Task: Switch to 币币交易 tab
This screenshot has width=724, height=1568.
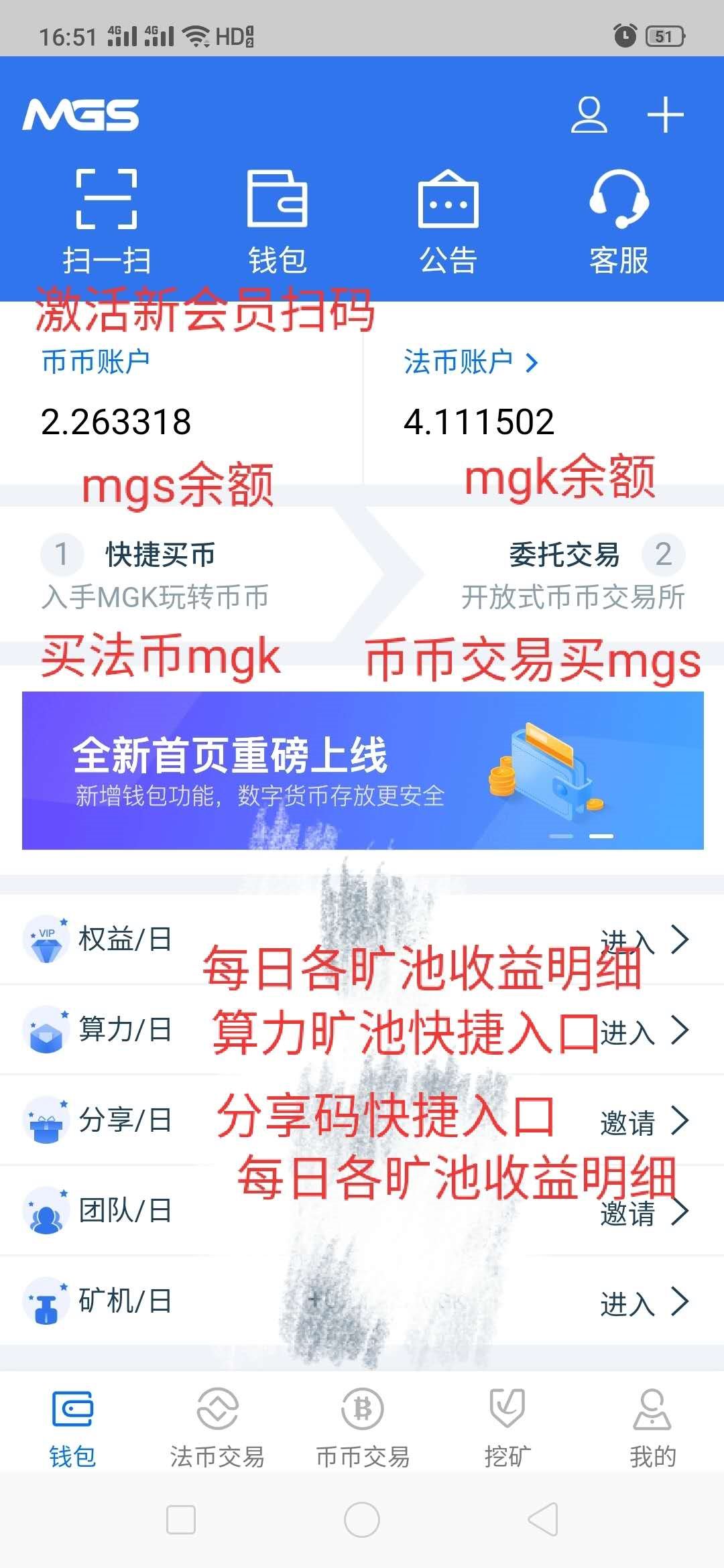Action: [362, 1426]
